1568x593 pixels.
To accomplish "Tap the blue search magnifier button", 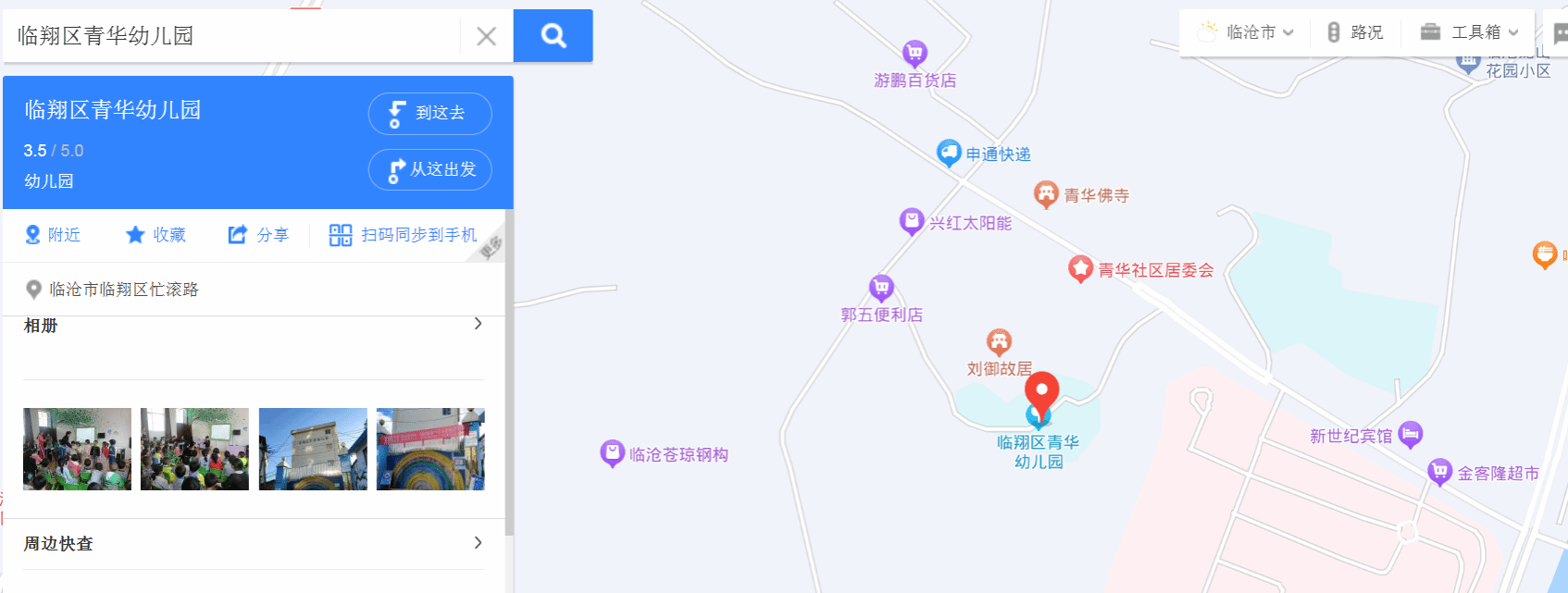I will coord(553,36).
